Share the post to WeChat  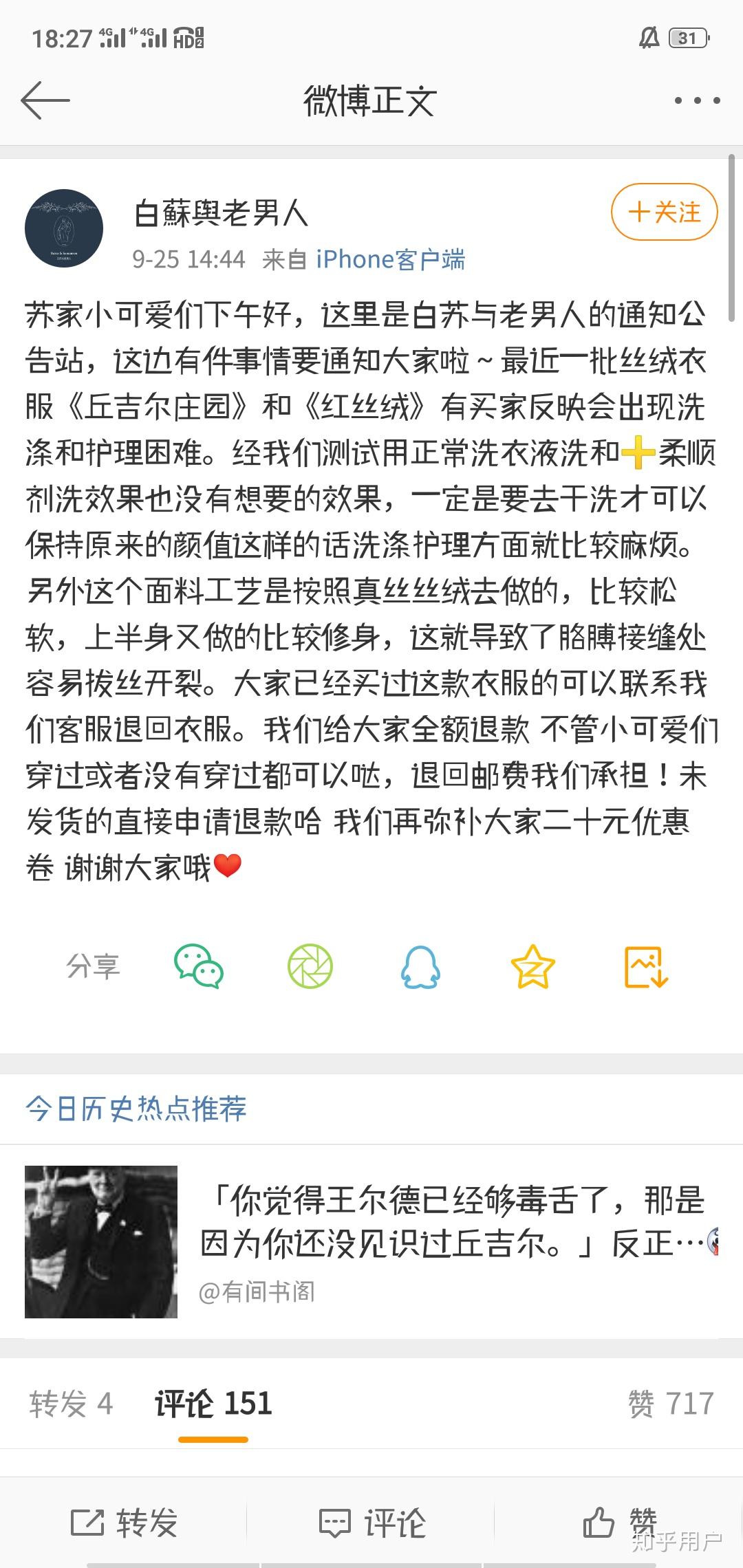coord(198,966)
